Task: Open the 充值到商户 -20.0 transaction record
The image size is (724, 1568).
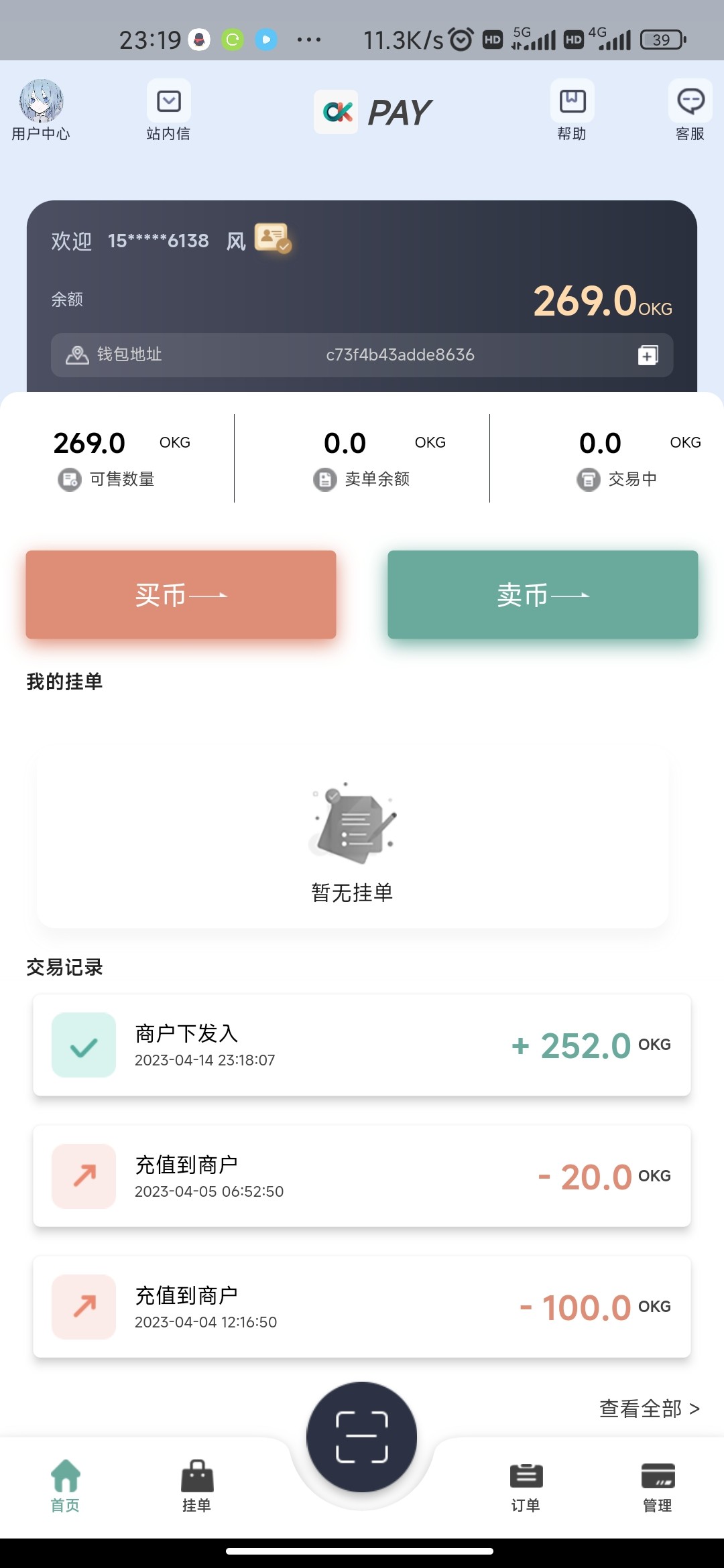Action: pyautogui.click(x=362, y=1177)
